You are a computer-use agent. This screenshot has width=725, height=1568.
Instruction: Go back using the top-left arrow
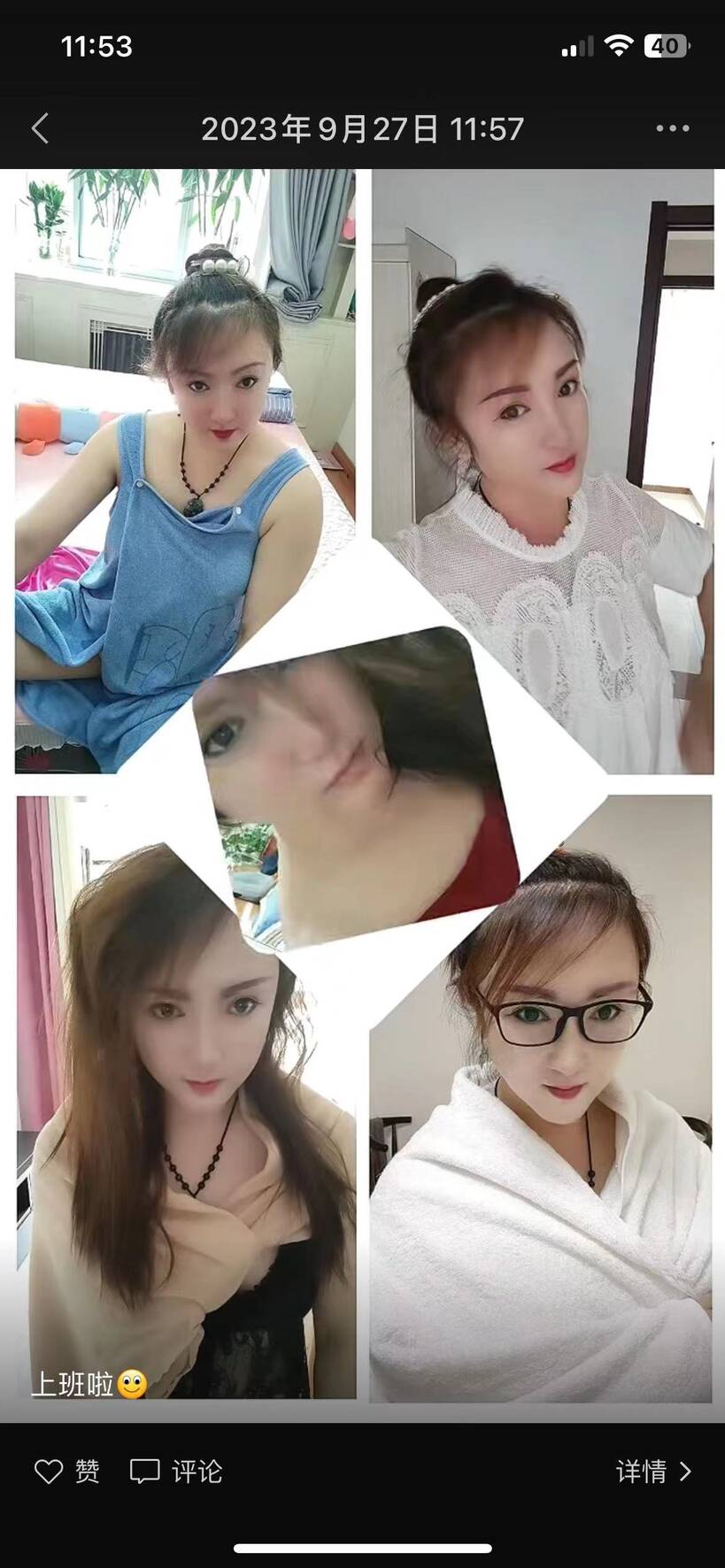tap(40, 128)
